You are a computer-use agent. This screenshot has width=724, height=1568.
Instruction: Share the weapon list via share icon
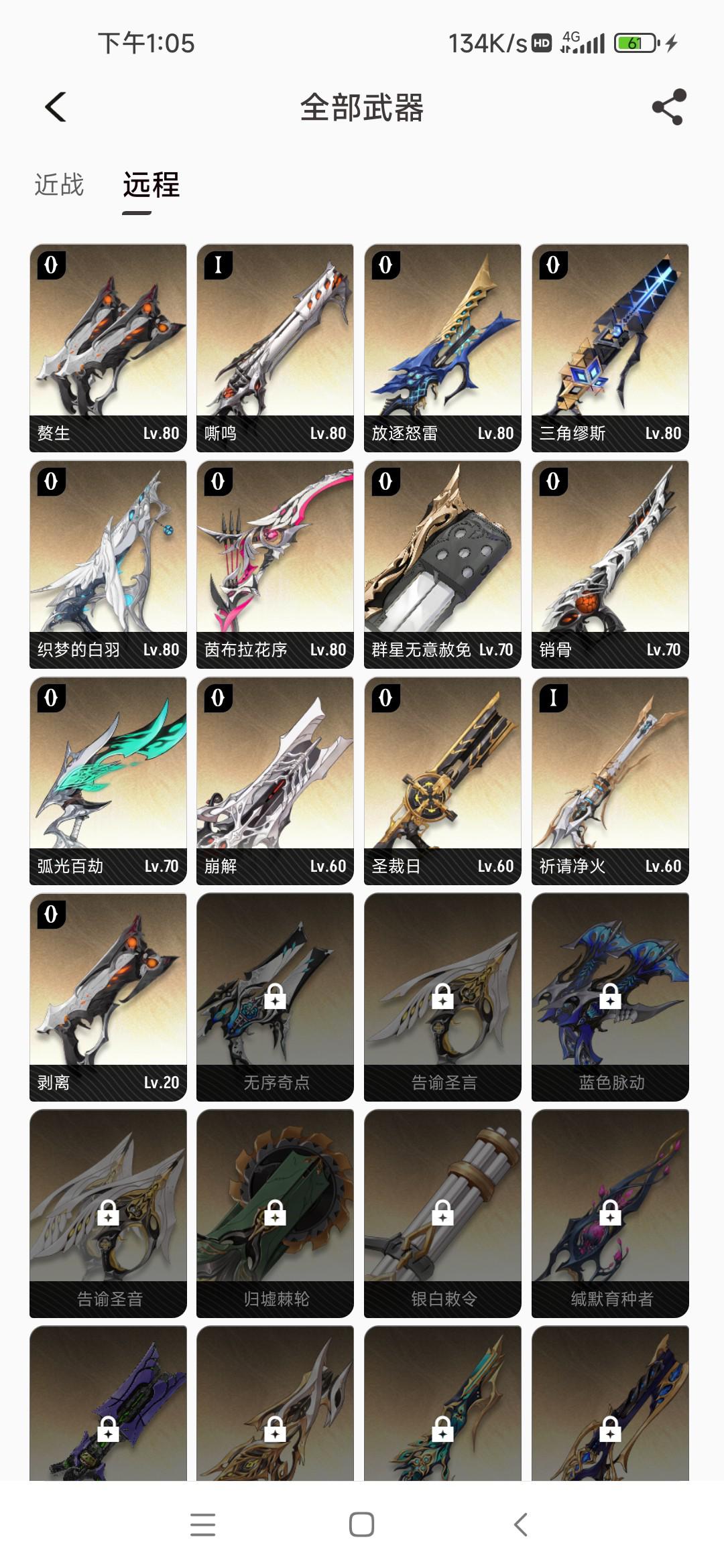coord(668,107)
